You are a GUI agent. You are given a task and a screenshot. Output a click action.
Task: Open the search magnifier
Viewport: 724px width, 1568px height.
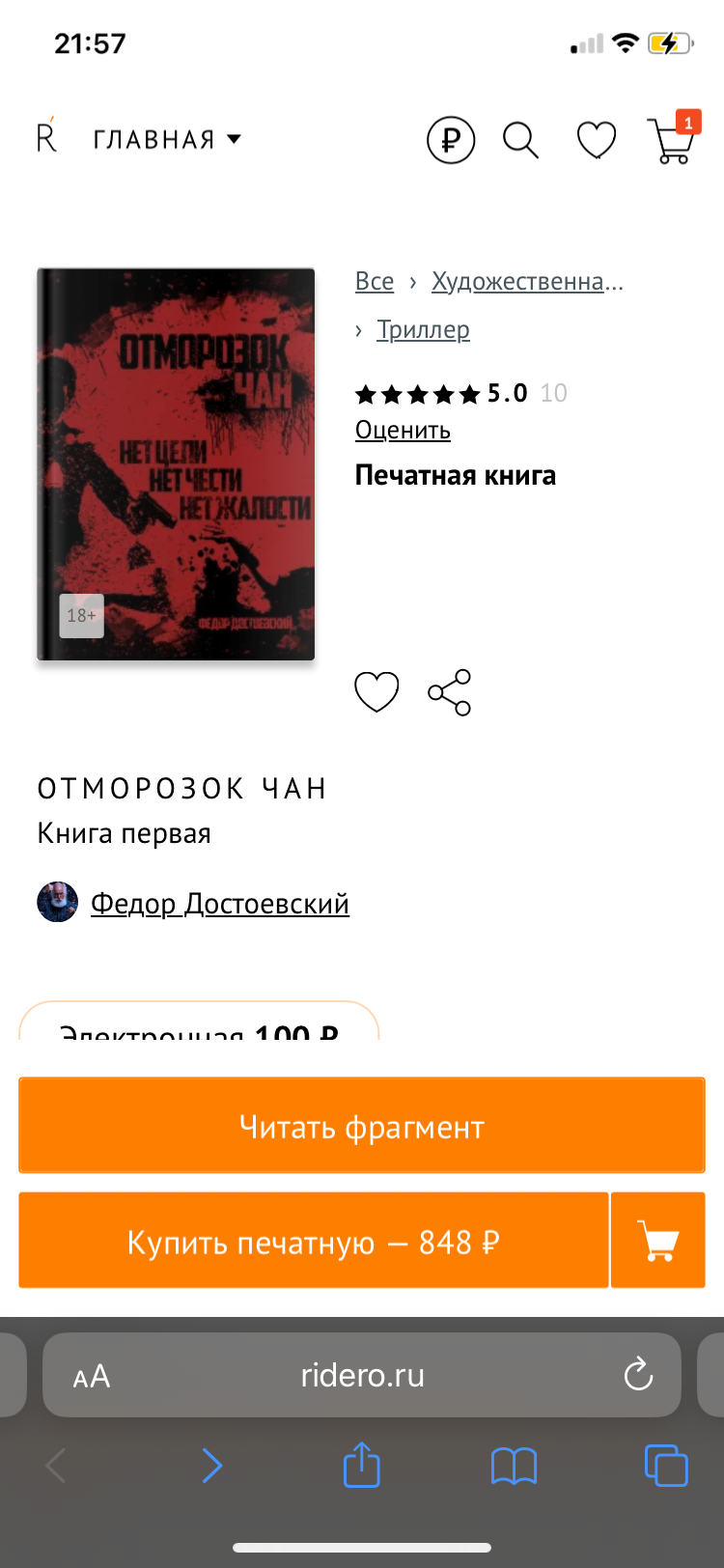[x=520, y=140]
